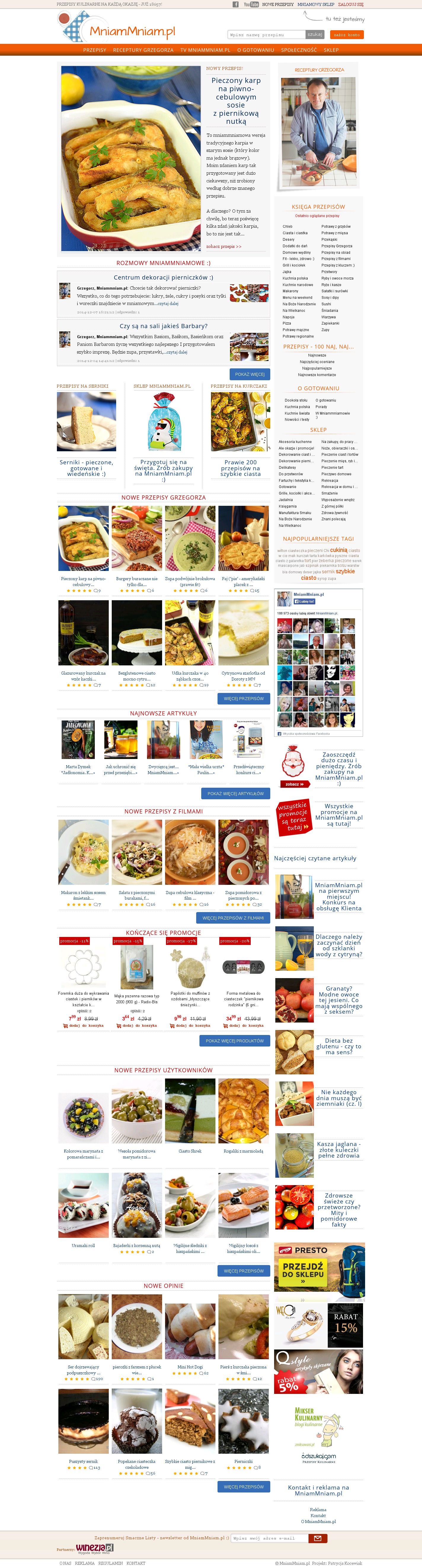Follow the "zobacz przepis >>" link
This screenshot has width=422, height=1568.
tap(223, 246)
